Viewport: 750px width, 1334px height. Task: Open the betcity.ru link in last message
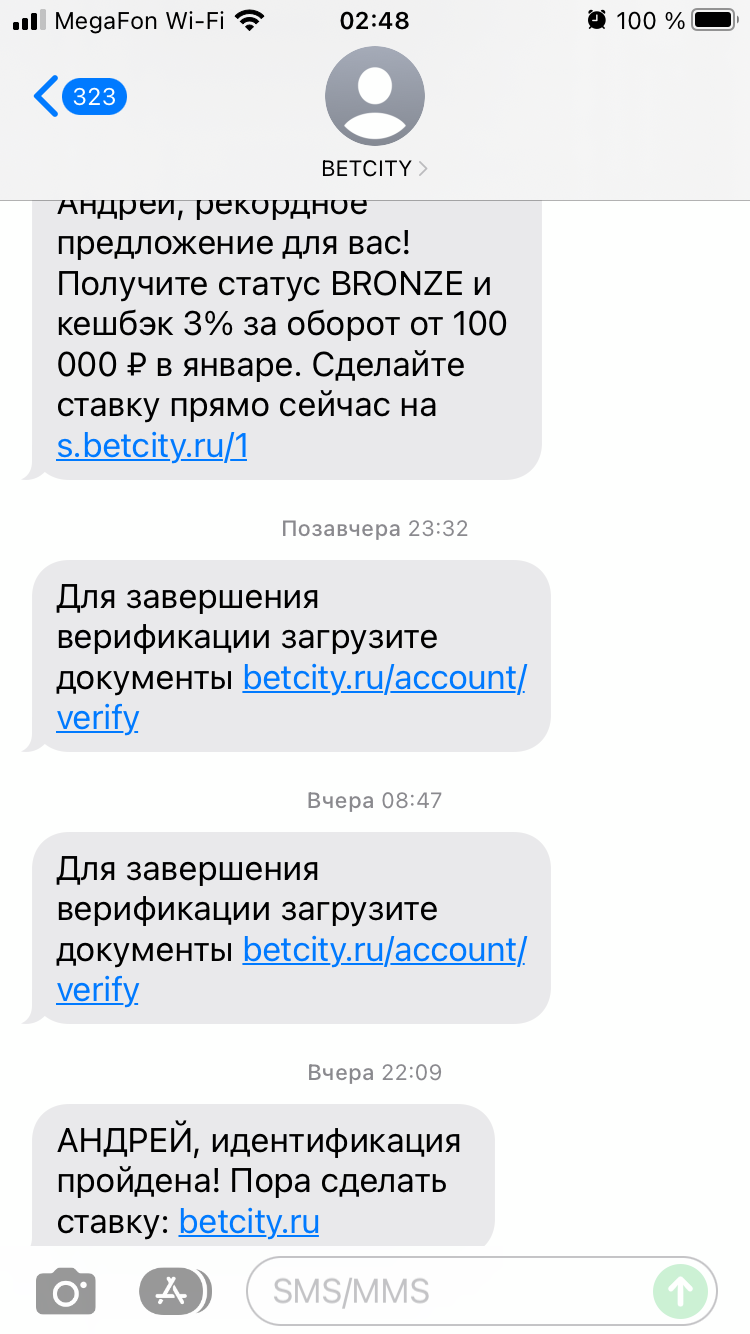pyautogui.click(x=249, y=1221)
